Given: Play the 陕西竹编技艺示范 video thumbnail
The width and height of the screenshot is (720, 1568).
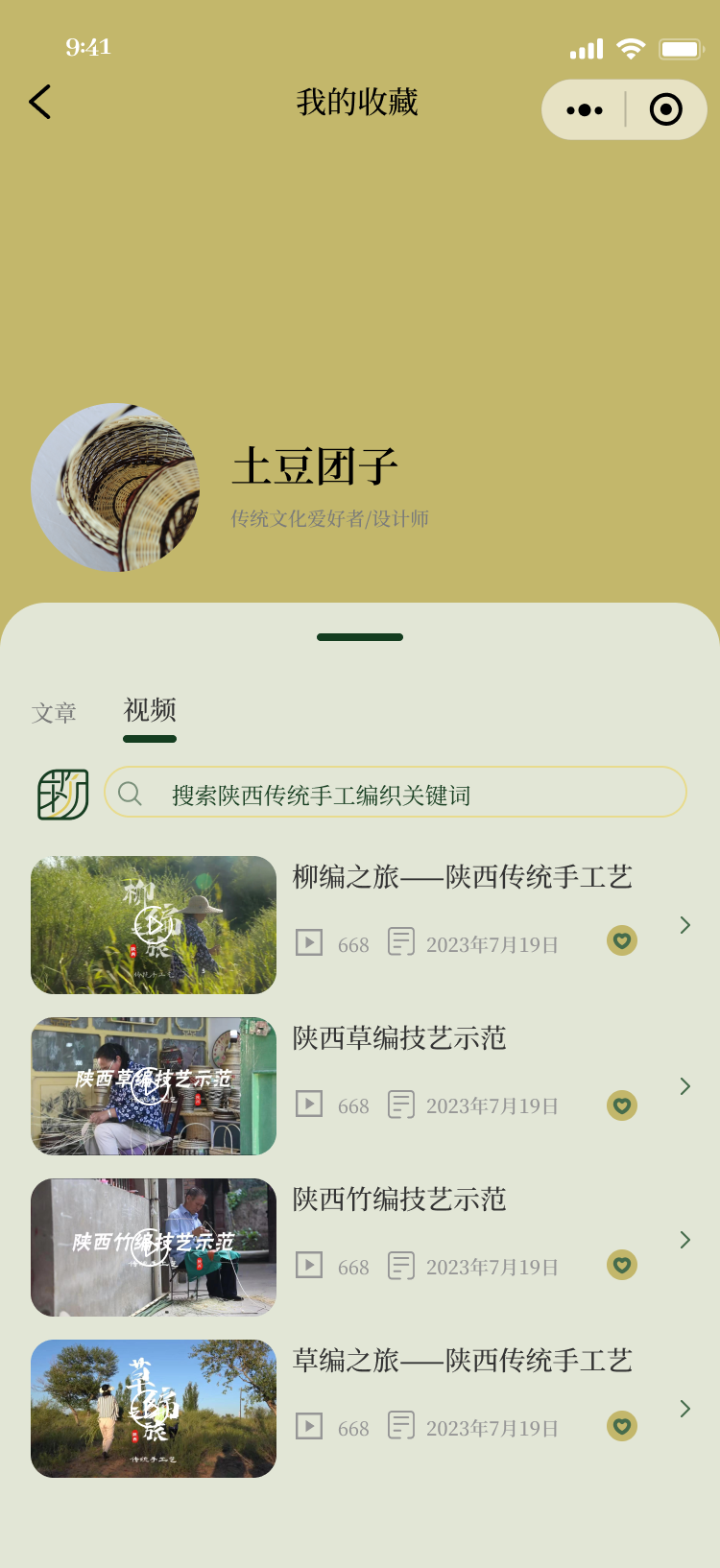Looking at the screenshot, I should (x=154, y=1247).
